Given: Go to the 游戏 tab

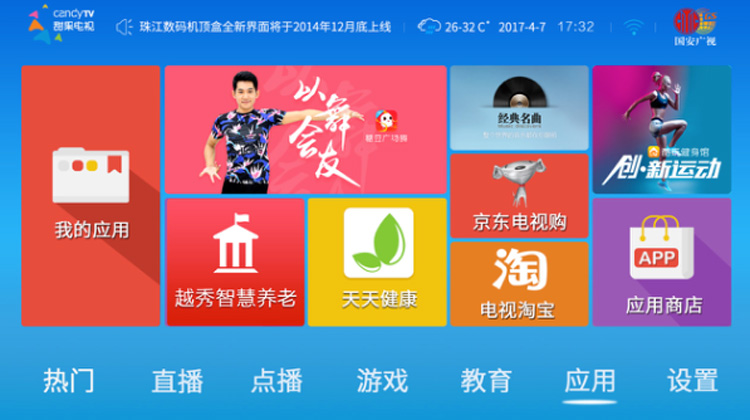Looking at the screenshot, I should tap(382, 381).
